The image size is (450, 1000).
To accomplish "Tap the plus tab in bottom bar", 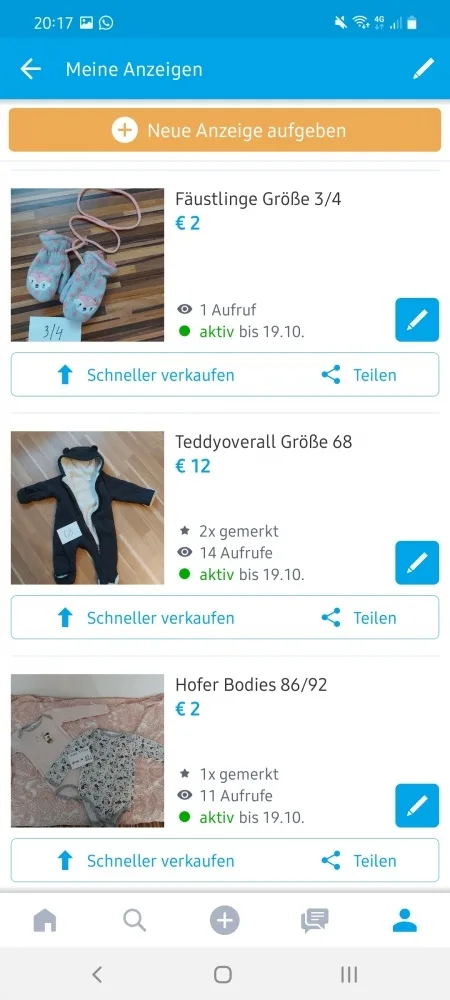I will [225, 920].
